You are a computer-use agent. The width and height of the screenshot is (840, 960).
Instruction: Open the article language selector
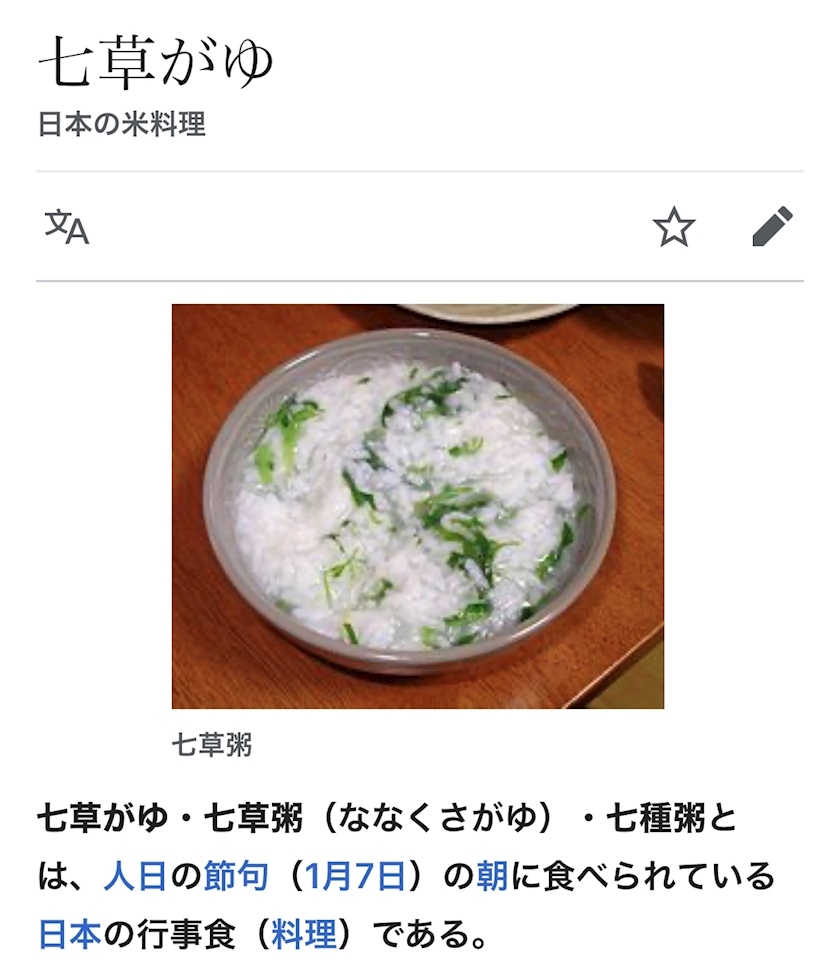point(67,227)
